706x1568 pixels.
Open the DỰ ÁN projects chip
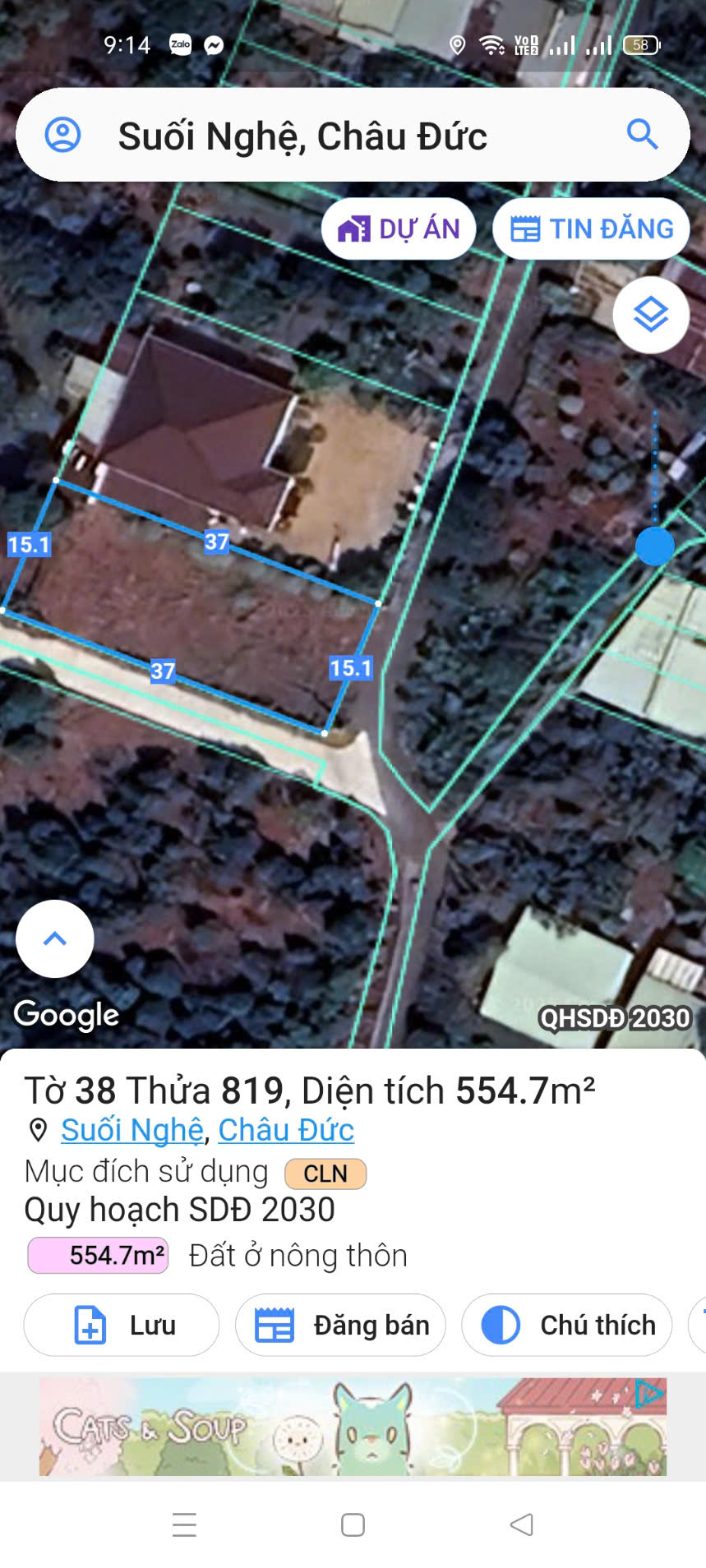[399, 229]
